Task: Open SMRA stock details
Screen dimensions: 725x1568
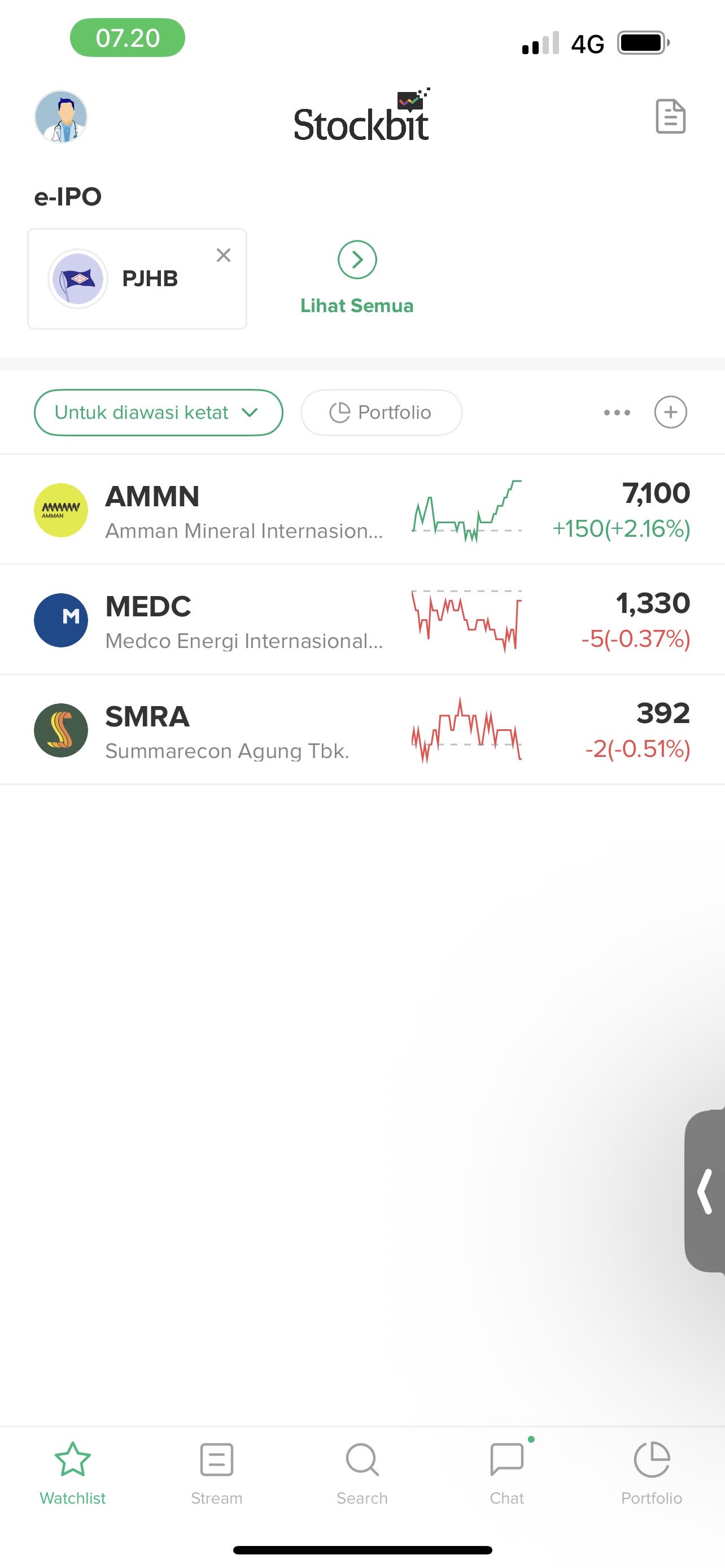Action: [x=243, y=730]
